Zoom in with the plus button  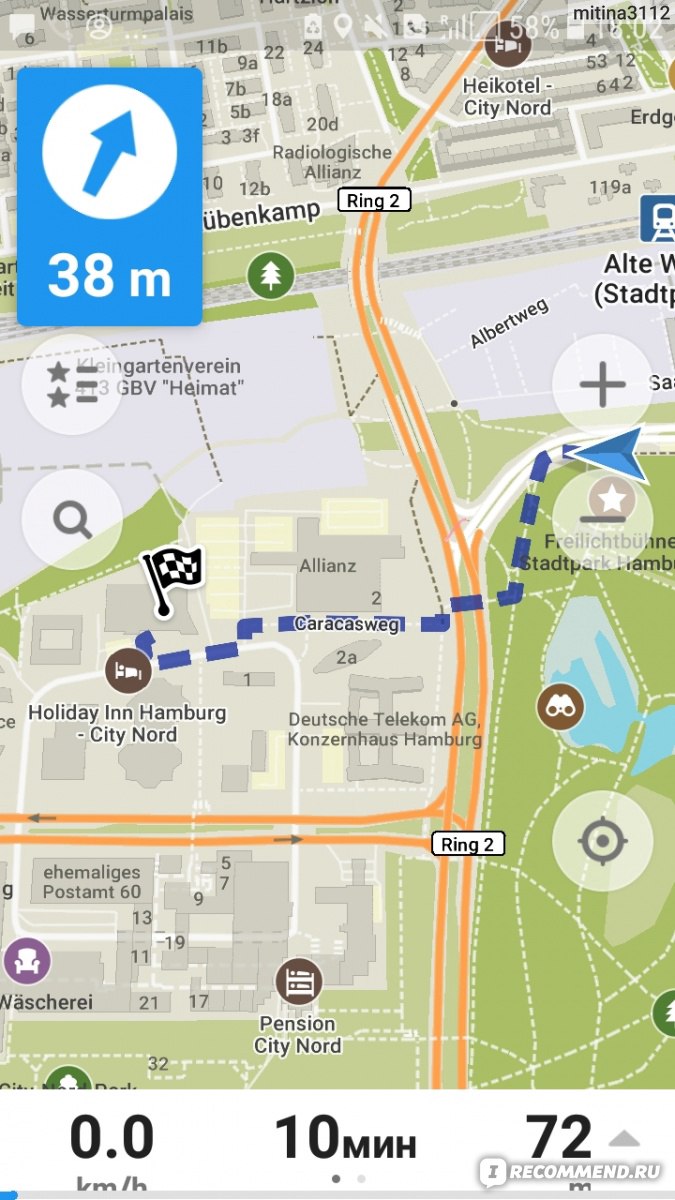click(x=603, y=385)
